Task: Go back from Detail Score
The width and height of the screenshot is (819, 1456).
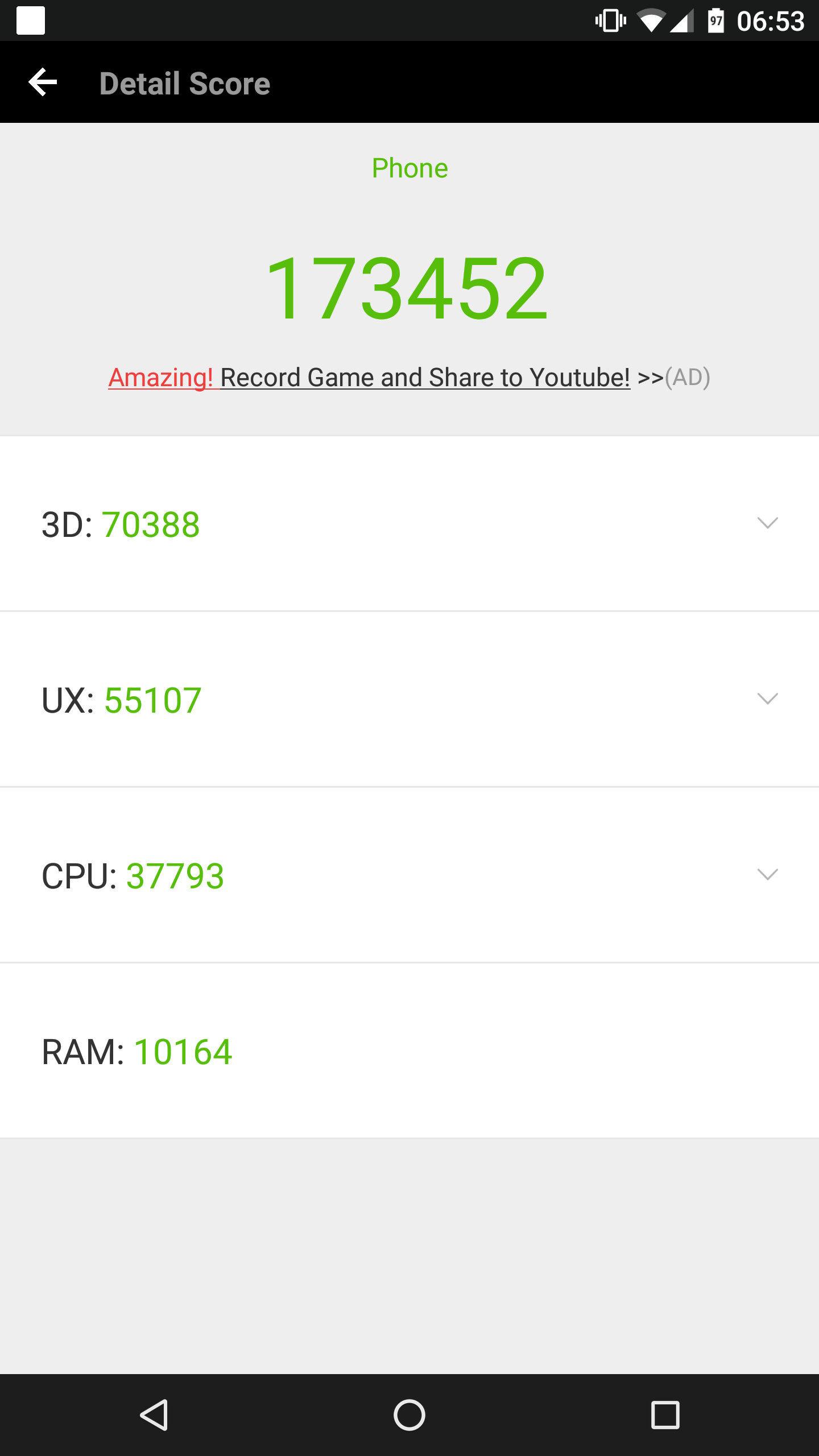Action: point(43,82)
